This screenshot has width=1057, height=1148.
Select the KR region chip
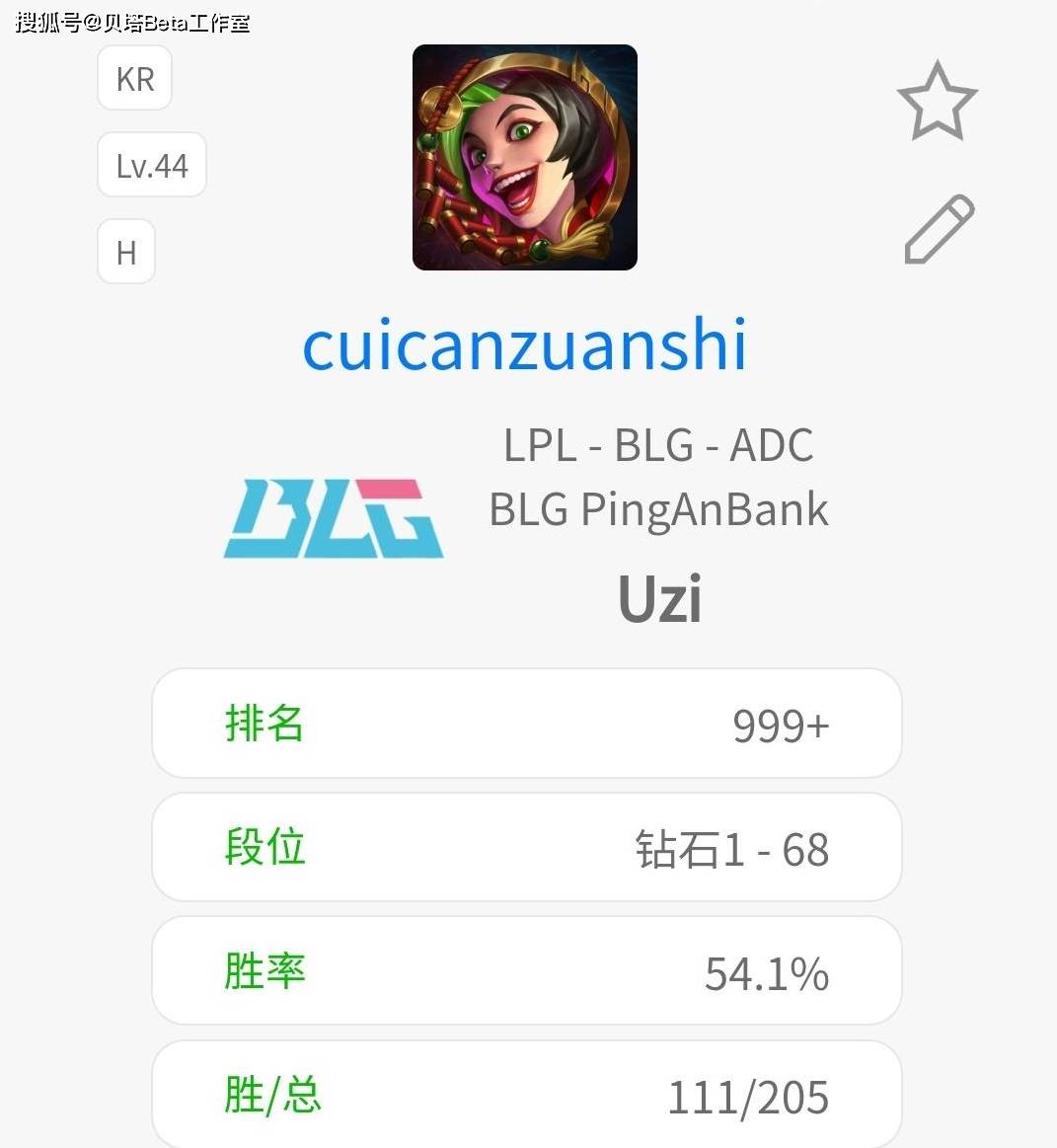tap(135, 78)
